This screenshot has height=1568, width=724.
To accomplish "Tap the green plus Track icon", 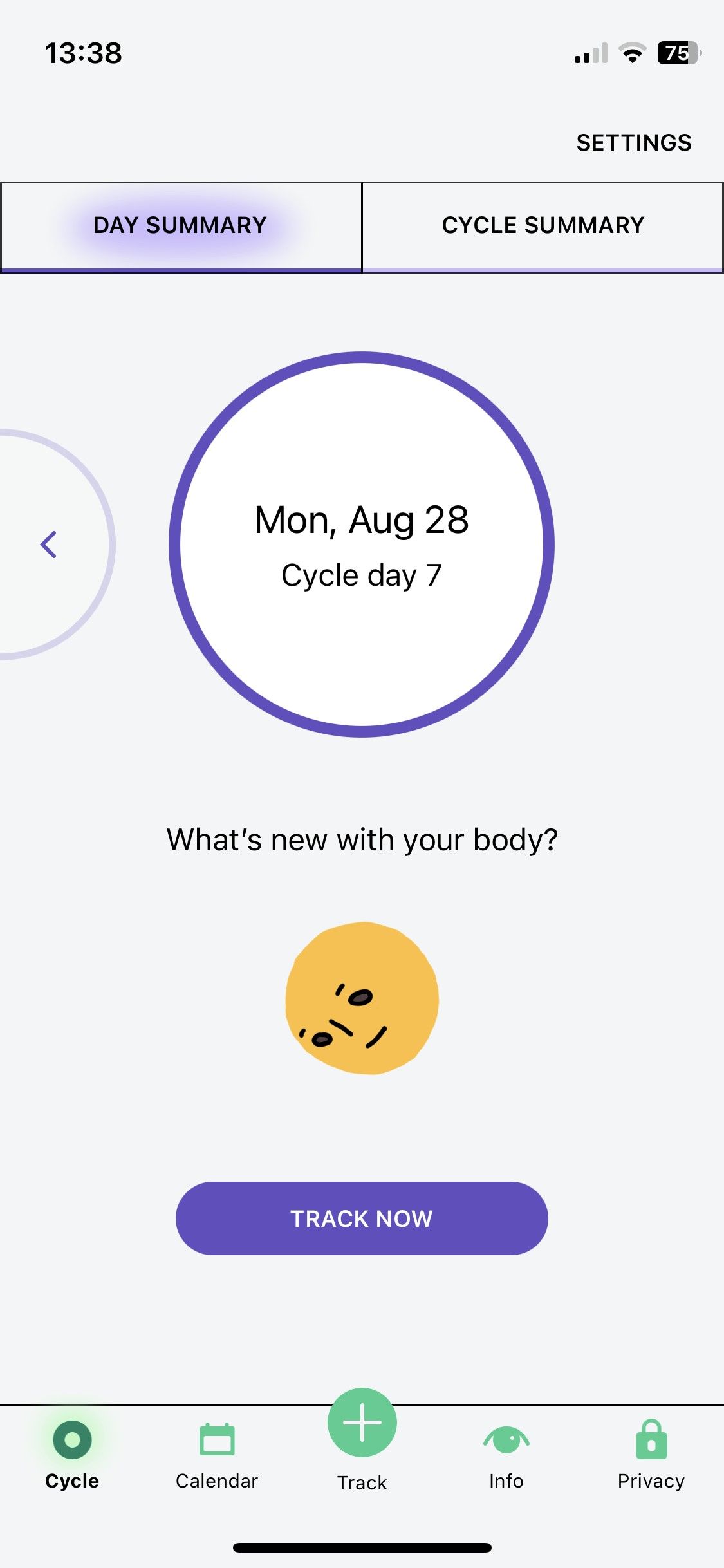I will [362, 1423].
